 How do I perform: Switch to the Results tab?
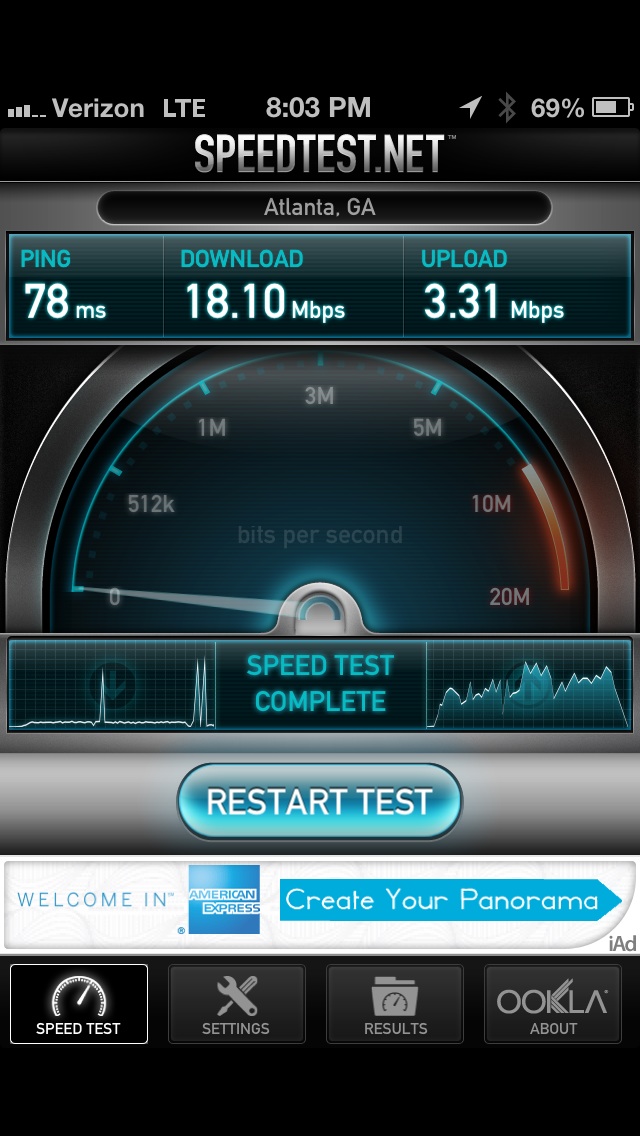(x=395, y=1003)
